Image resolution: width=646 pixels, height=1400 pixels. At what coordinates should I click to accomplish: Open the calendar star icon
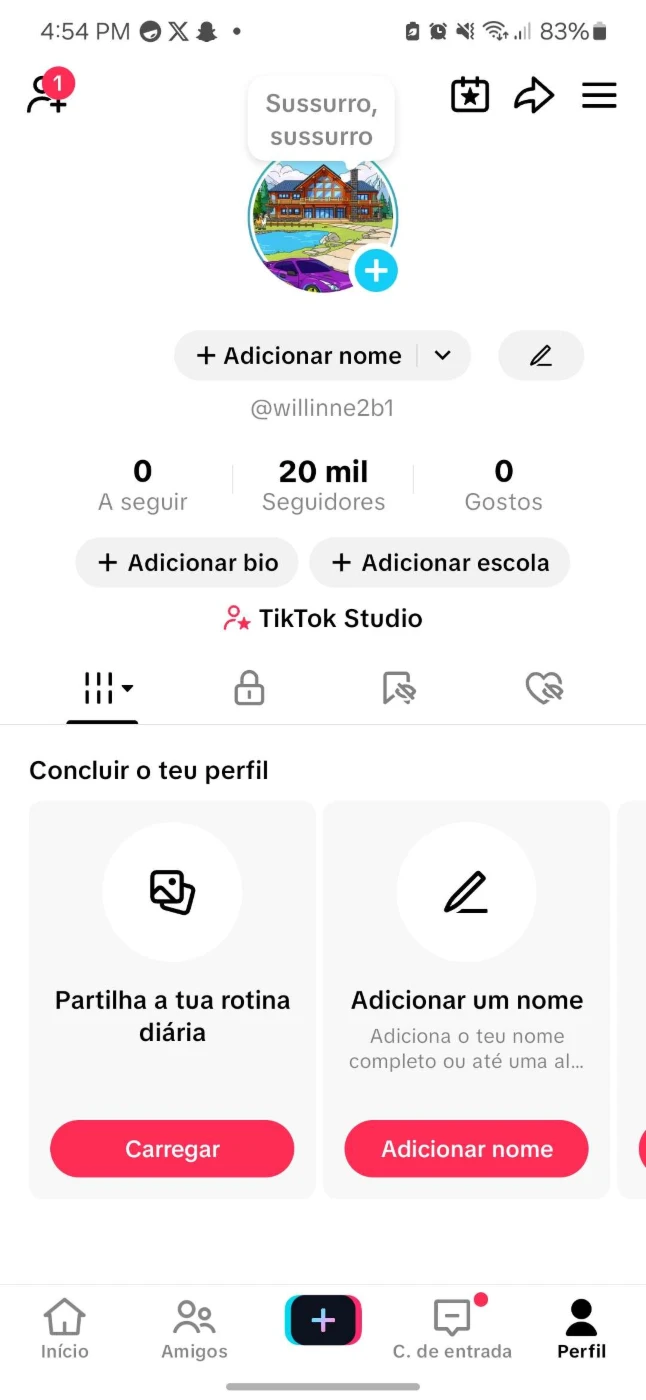[x=470, y=96]
